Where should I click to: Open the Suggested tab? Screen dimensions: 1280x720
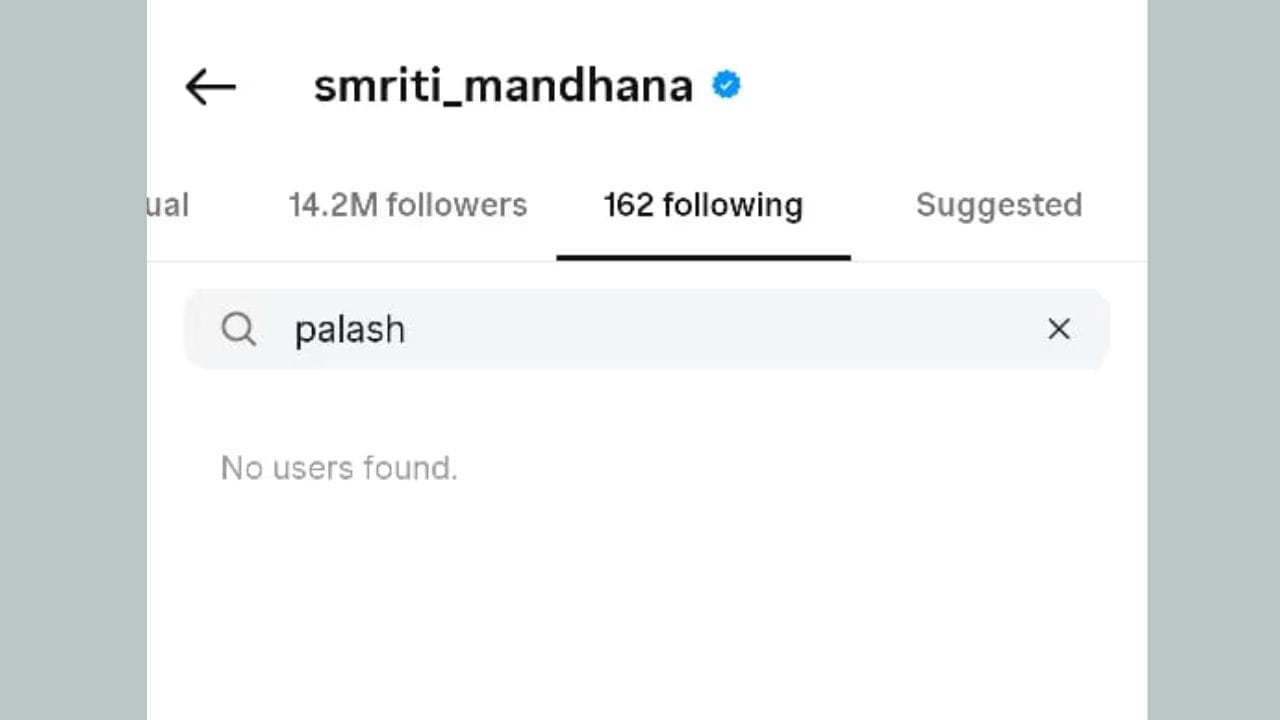[998, 205]
